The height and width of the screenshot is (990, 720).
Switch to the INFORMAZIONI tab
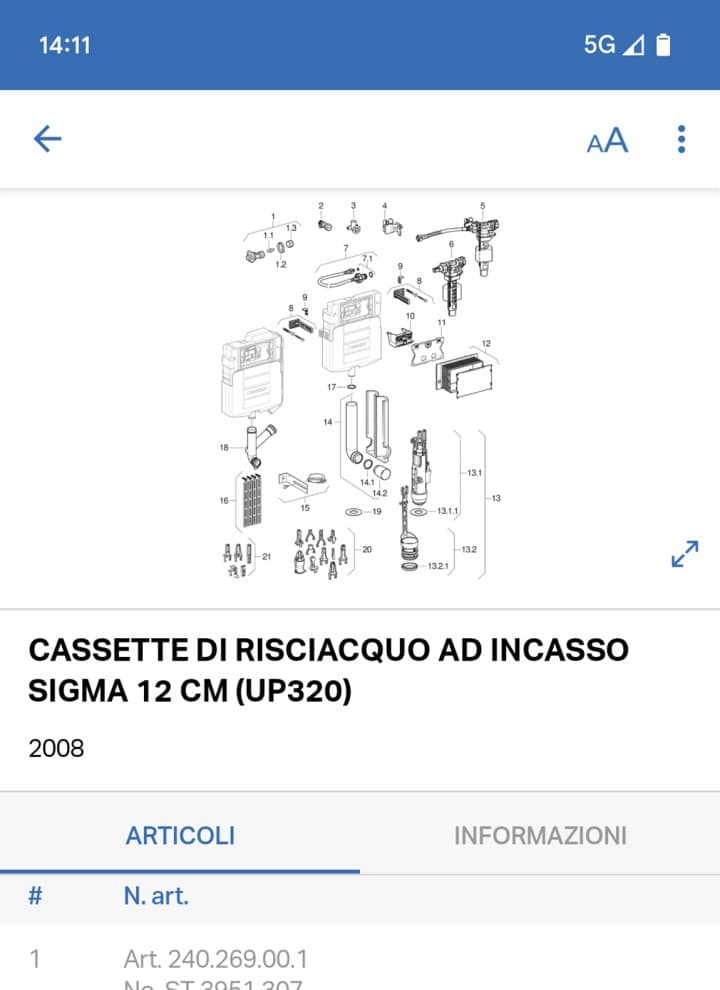(541, 835)
